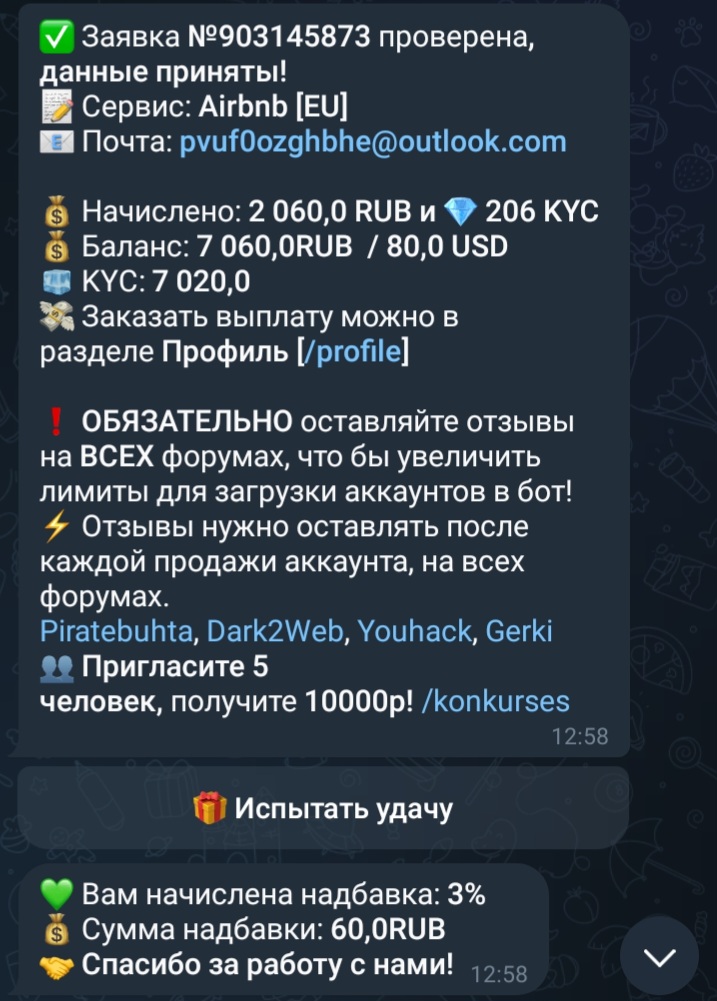The width and height of the screenshot is (717, 1001).
Task: Open the /profile command link
Action: coord(353,353)
